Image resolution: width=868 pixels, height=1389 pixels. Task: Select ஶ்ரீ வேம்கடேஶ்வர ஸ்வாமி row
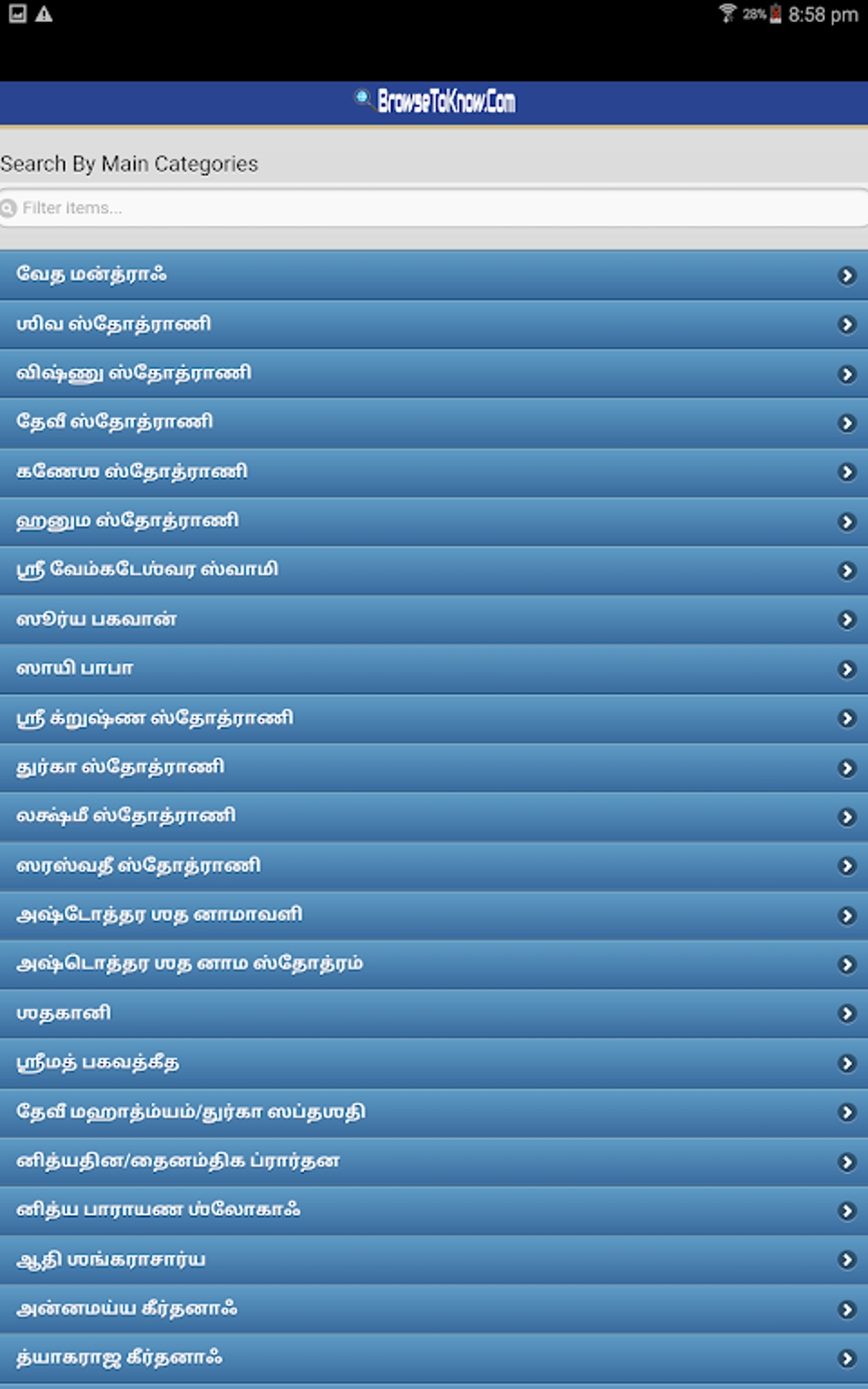434,570
